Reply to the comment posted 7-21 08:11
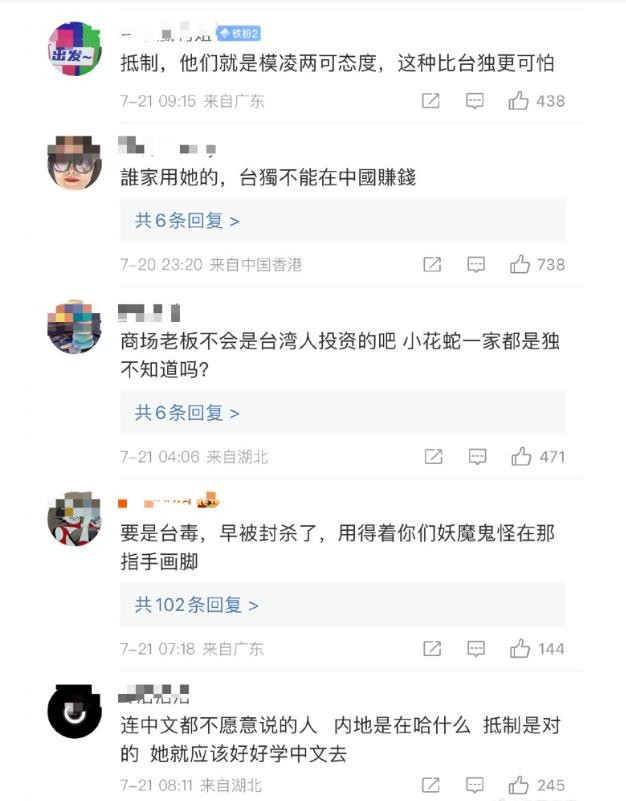 (x=477, y=785)
